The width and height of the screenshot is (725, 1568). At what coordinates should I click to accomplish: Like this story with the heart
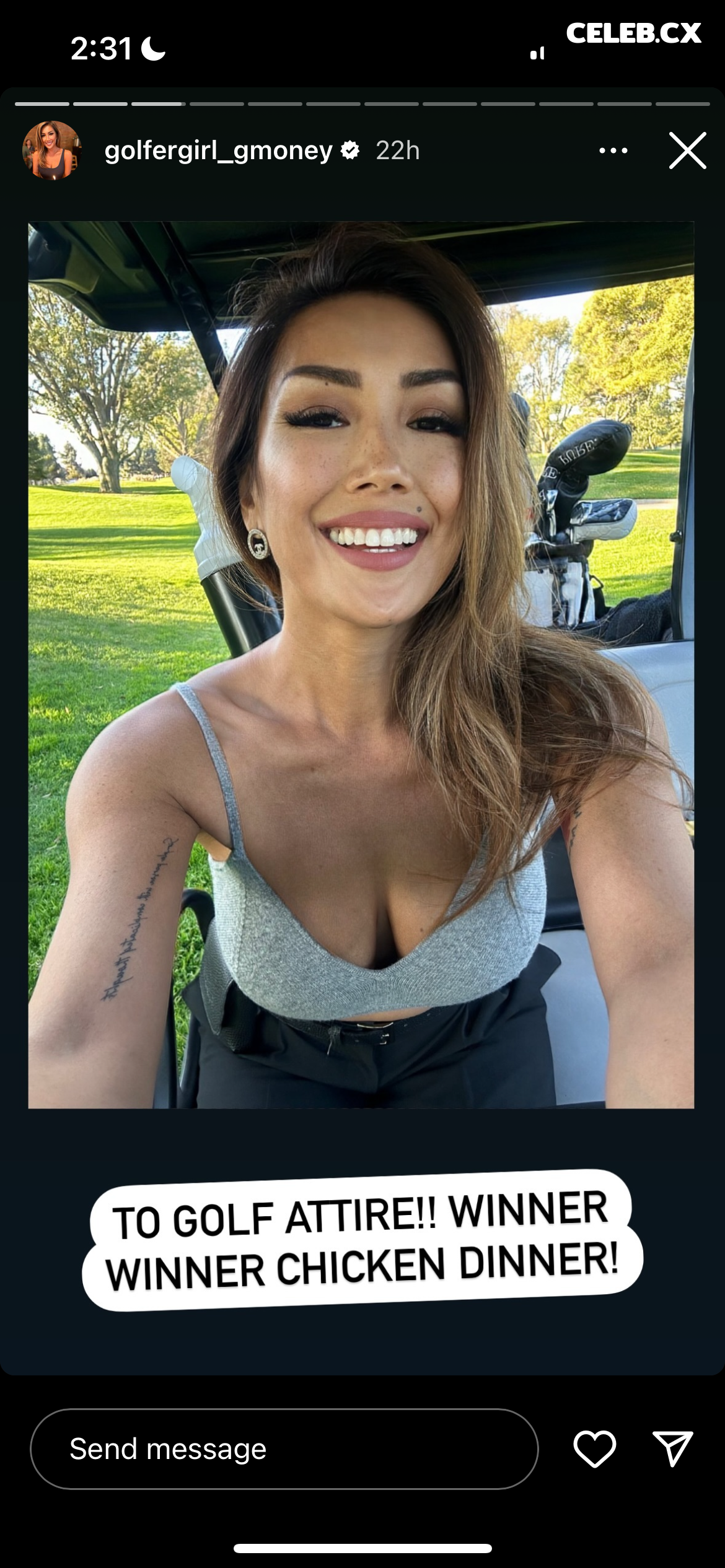coord(594,1449)
